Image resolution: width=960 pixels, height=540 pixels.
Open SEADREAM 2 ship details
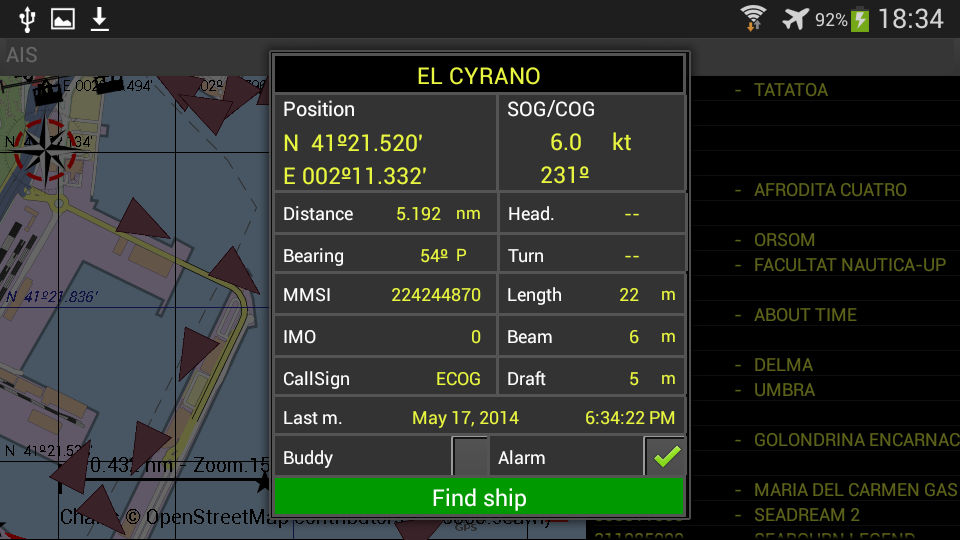tap(806, 515)
